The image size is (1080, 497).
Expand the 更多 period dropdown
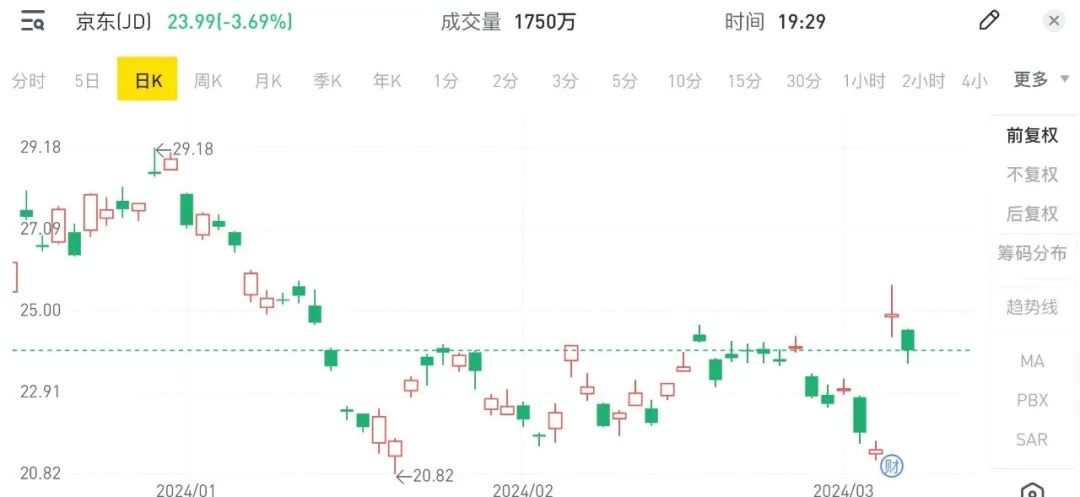[x=1038, y=80]
